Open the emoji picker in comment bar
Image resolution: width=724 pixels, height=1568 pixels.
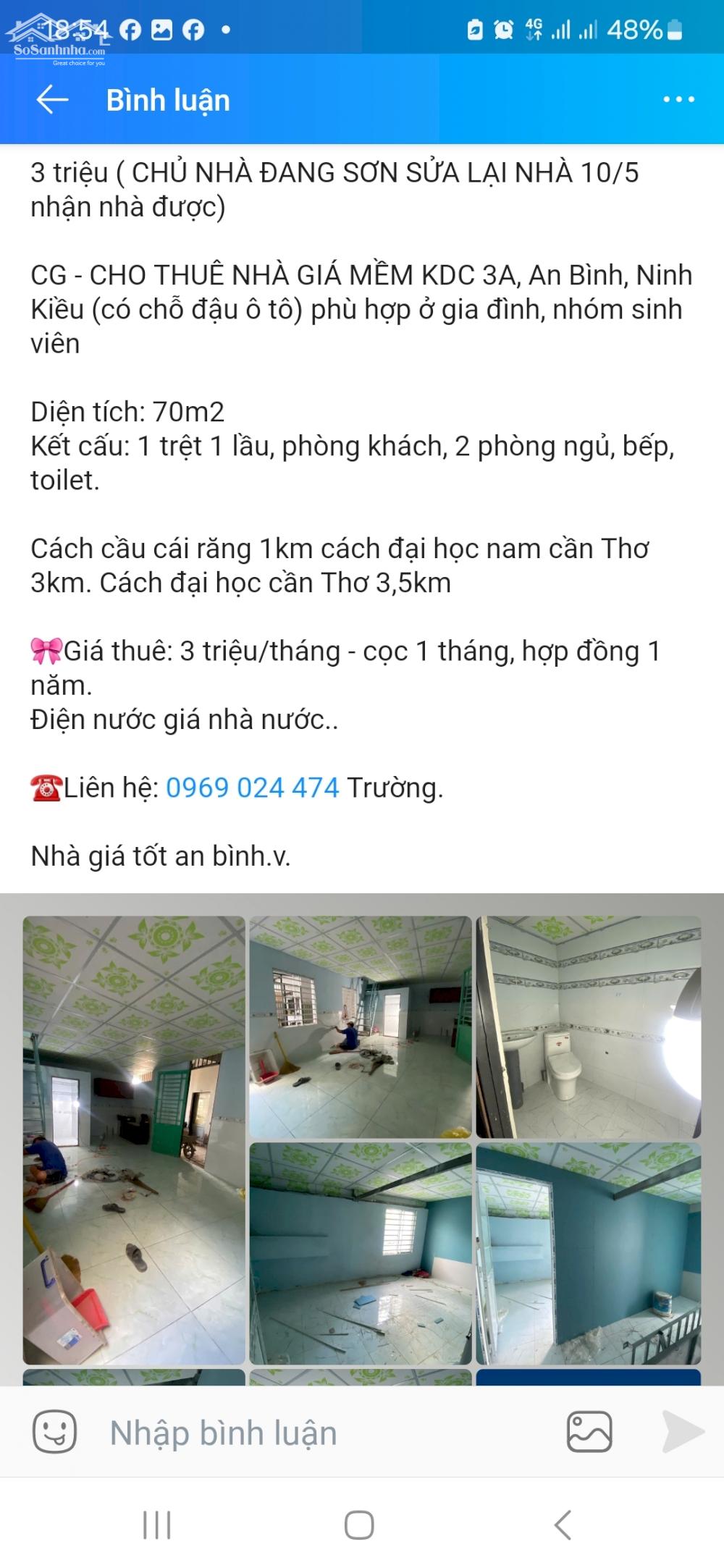(54, 1432)
